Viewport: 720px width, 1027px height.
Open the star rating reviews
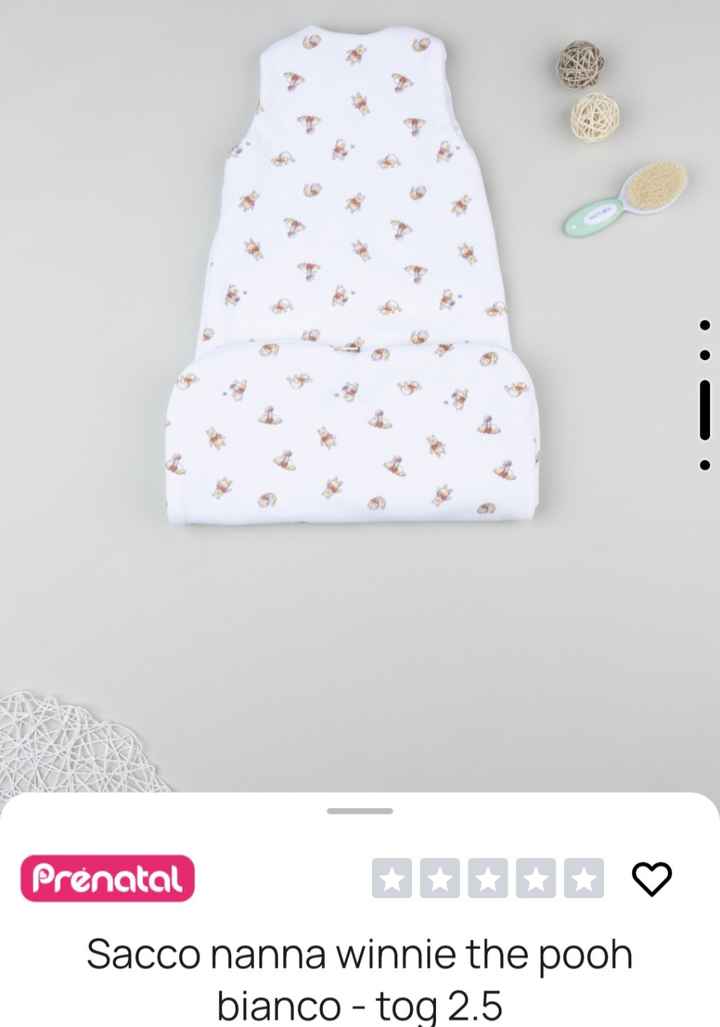(488, 879)
